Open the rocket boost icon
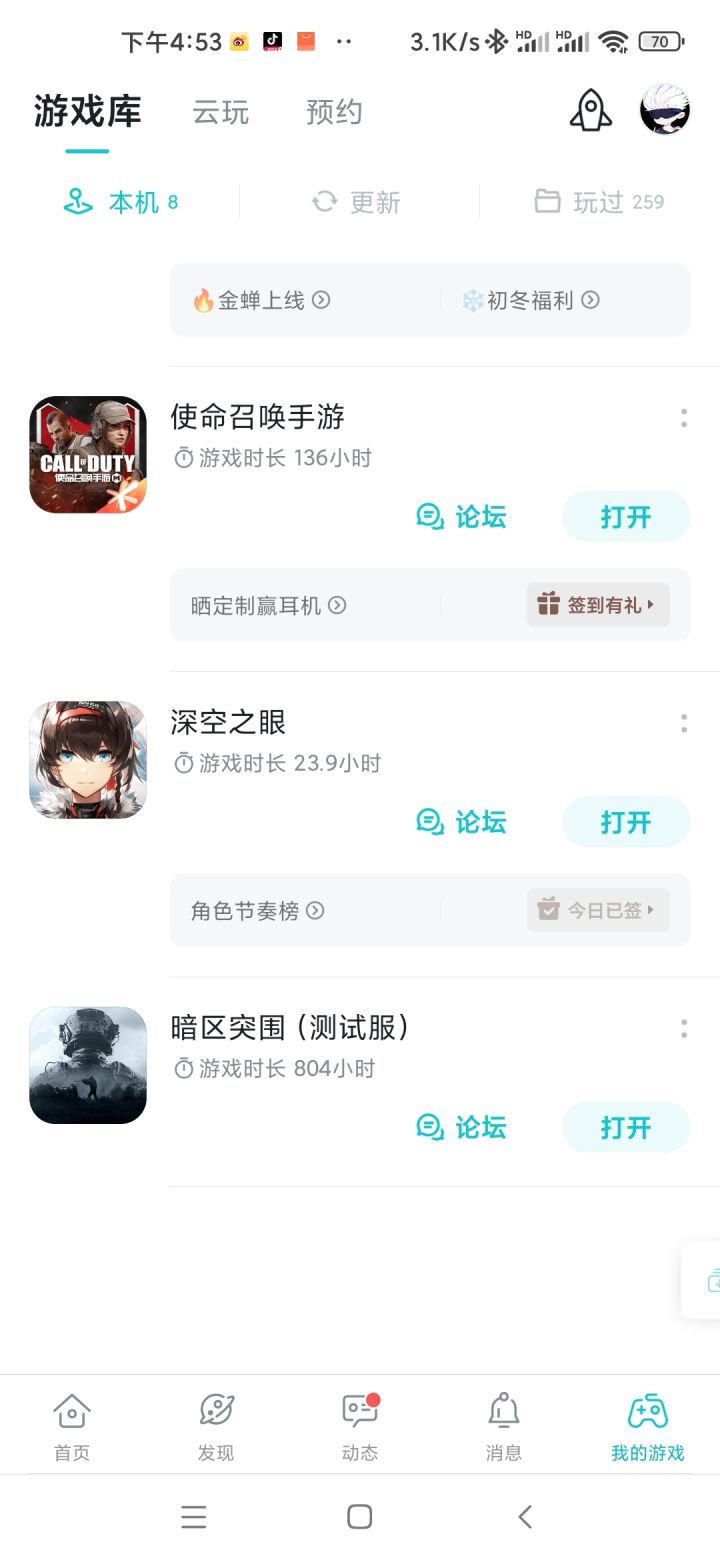 click(x=590, y=110)
